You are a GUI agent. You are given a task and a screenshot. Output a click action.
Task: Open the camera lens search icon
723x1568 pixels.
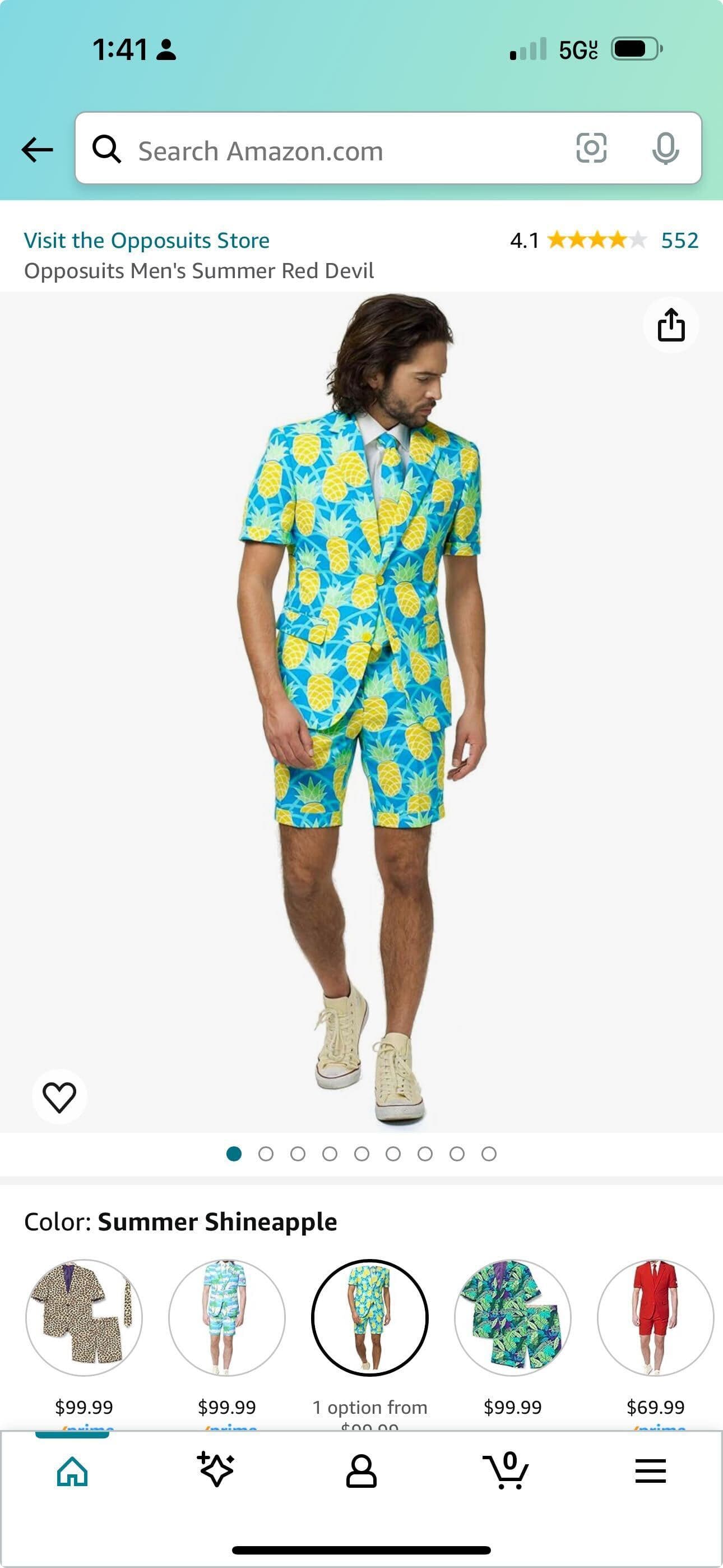coord(591,148)
